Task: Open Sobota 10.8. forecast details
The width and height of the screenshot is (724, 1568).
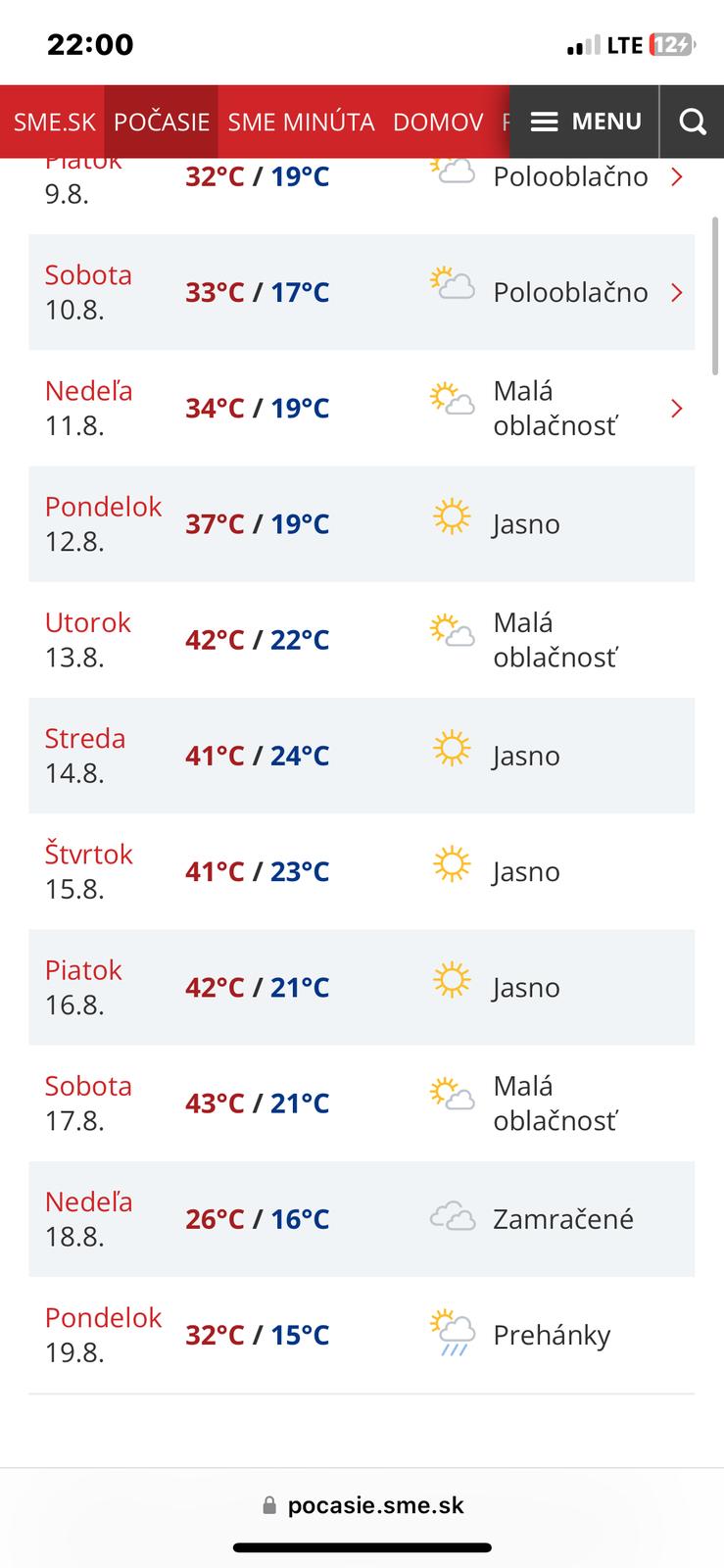Action: (676, 292)
